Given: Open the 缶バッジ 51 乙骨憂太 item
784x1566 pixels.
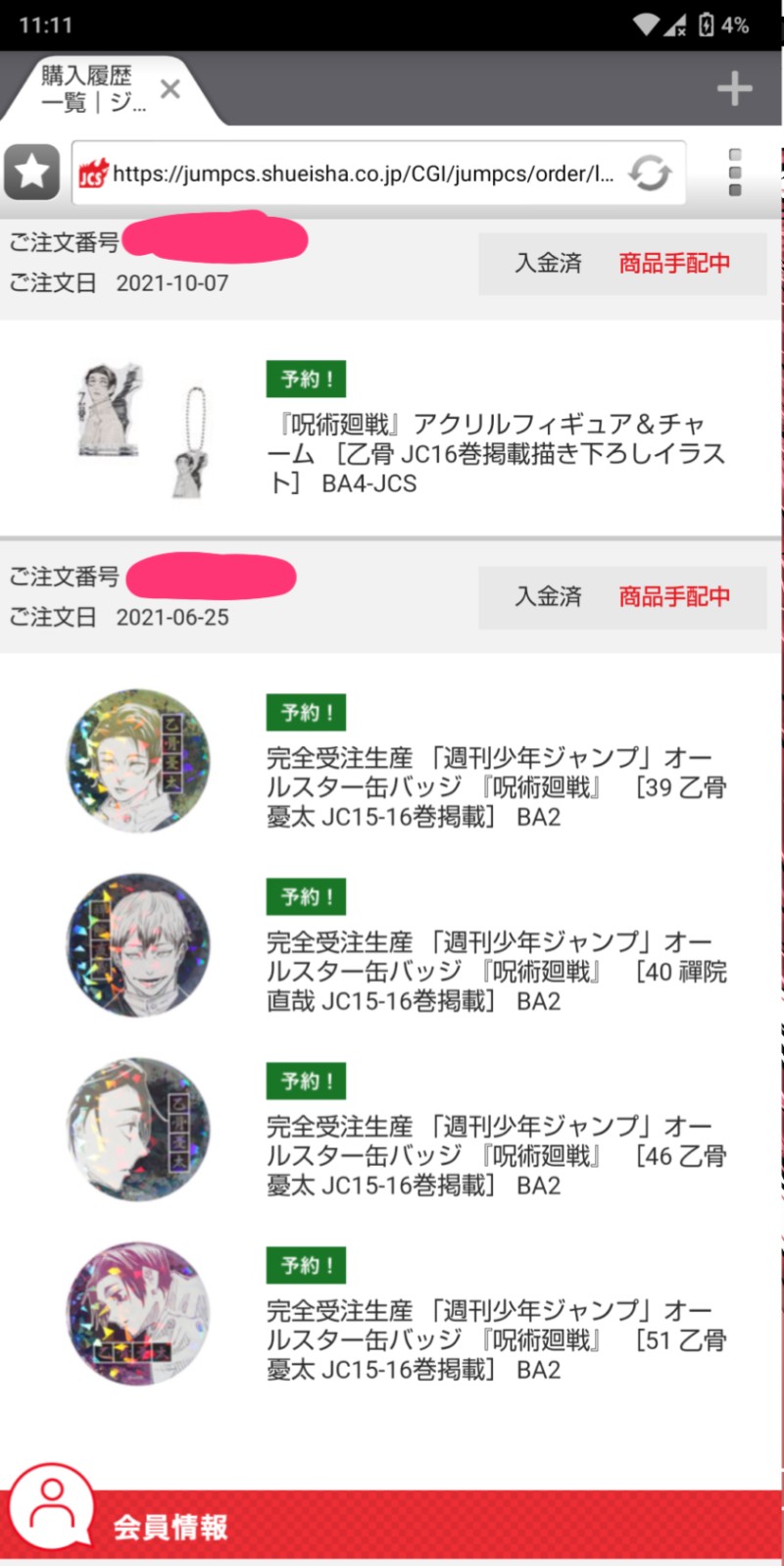Looking at the screenshot, I should tap(495, 1339).
